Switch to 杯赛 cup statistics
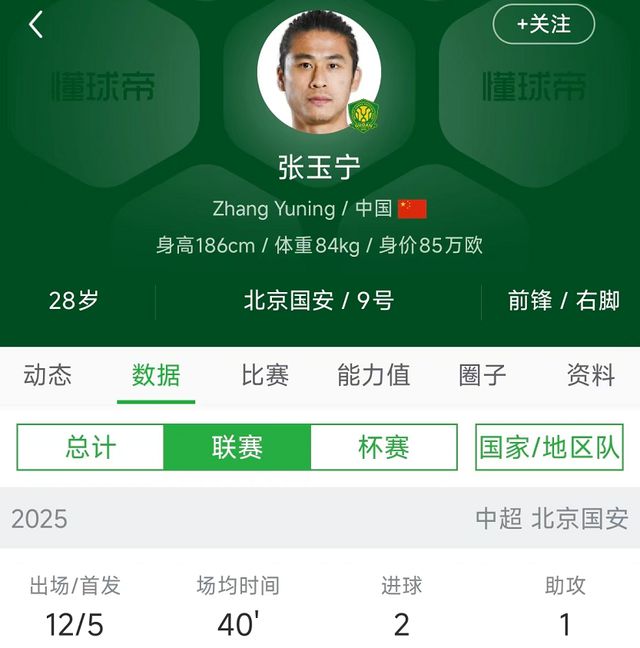The height and width of the screenshot is (648, 640). [x=383, y=447]
